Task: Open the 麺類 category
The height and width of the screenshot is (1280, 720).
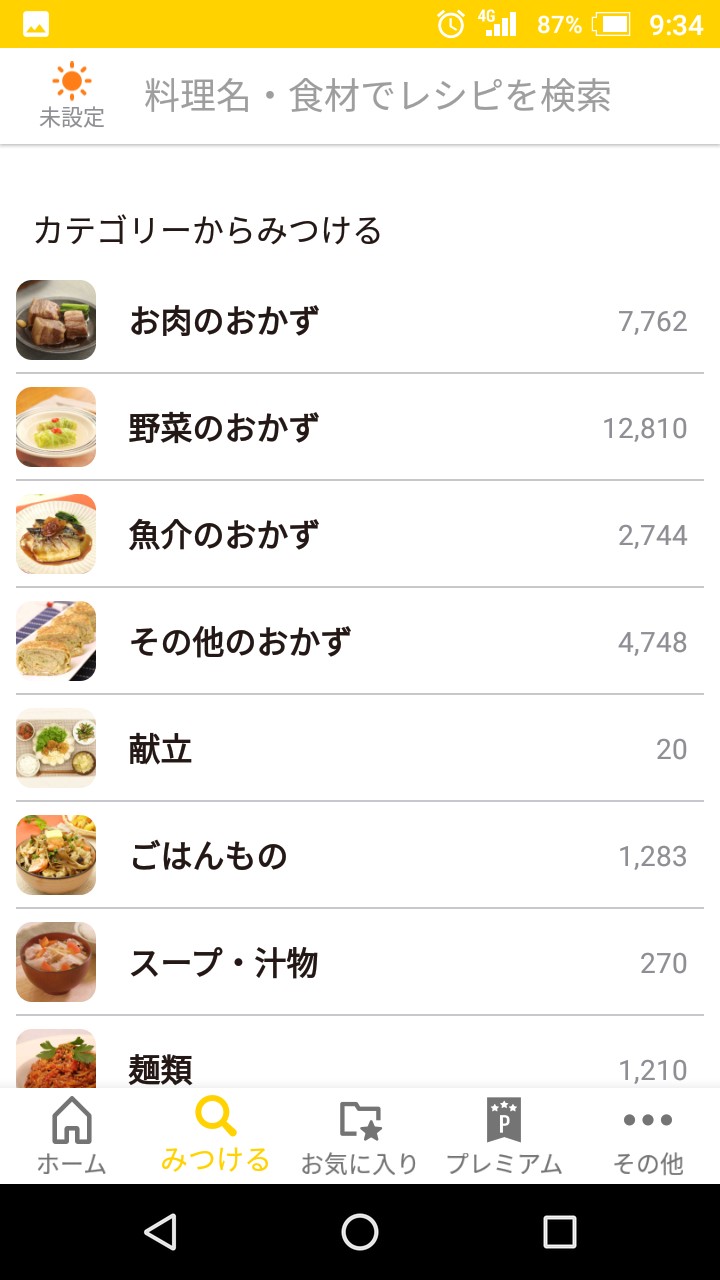Action: tap(360, 1064)
